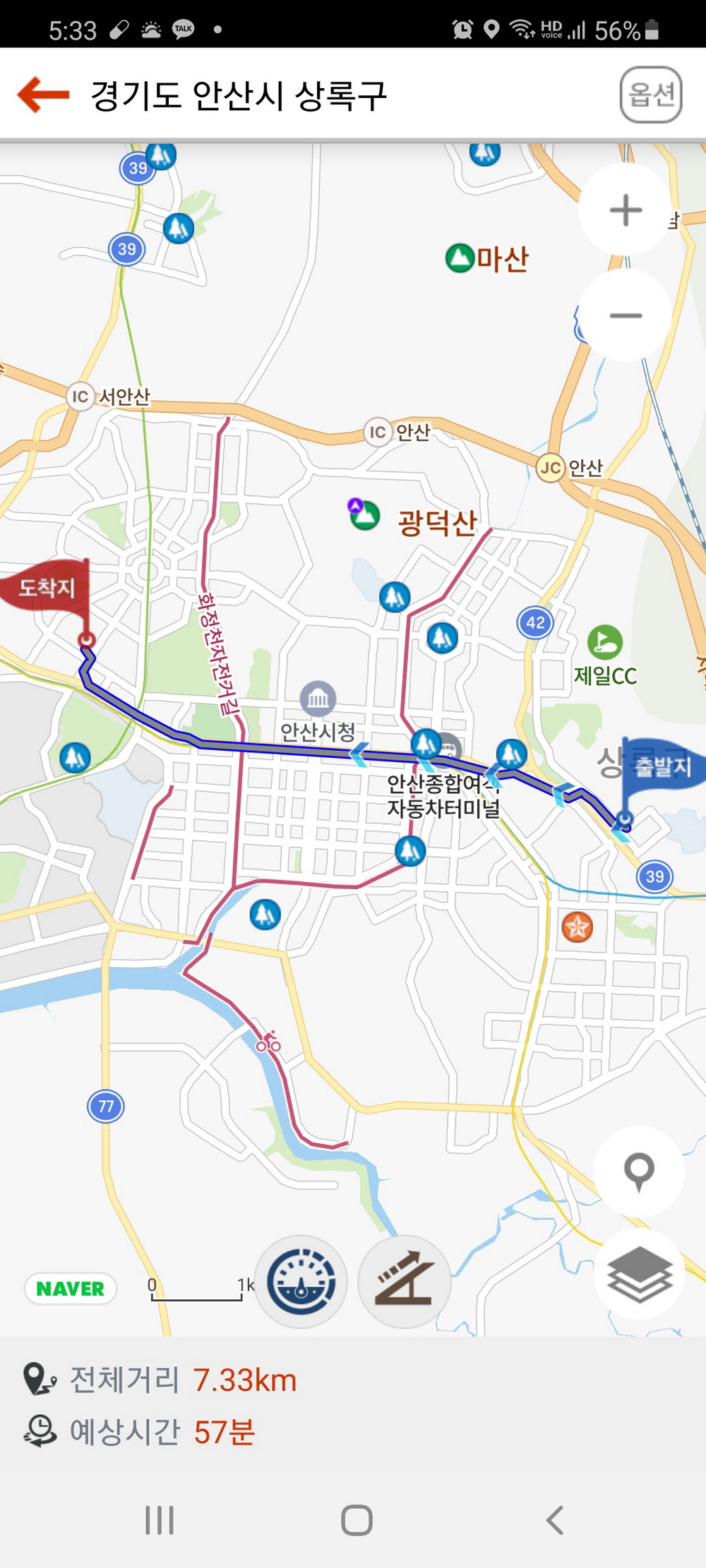Viewport: 706px width, 1568px height.
Task: Zoom out of the map
Action: click(x=625, y=315)
